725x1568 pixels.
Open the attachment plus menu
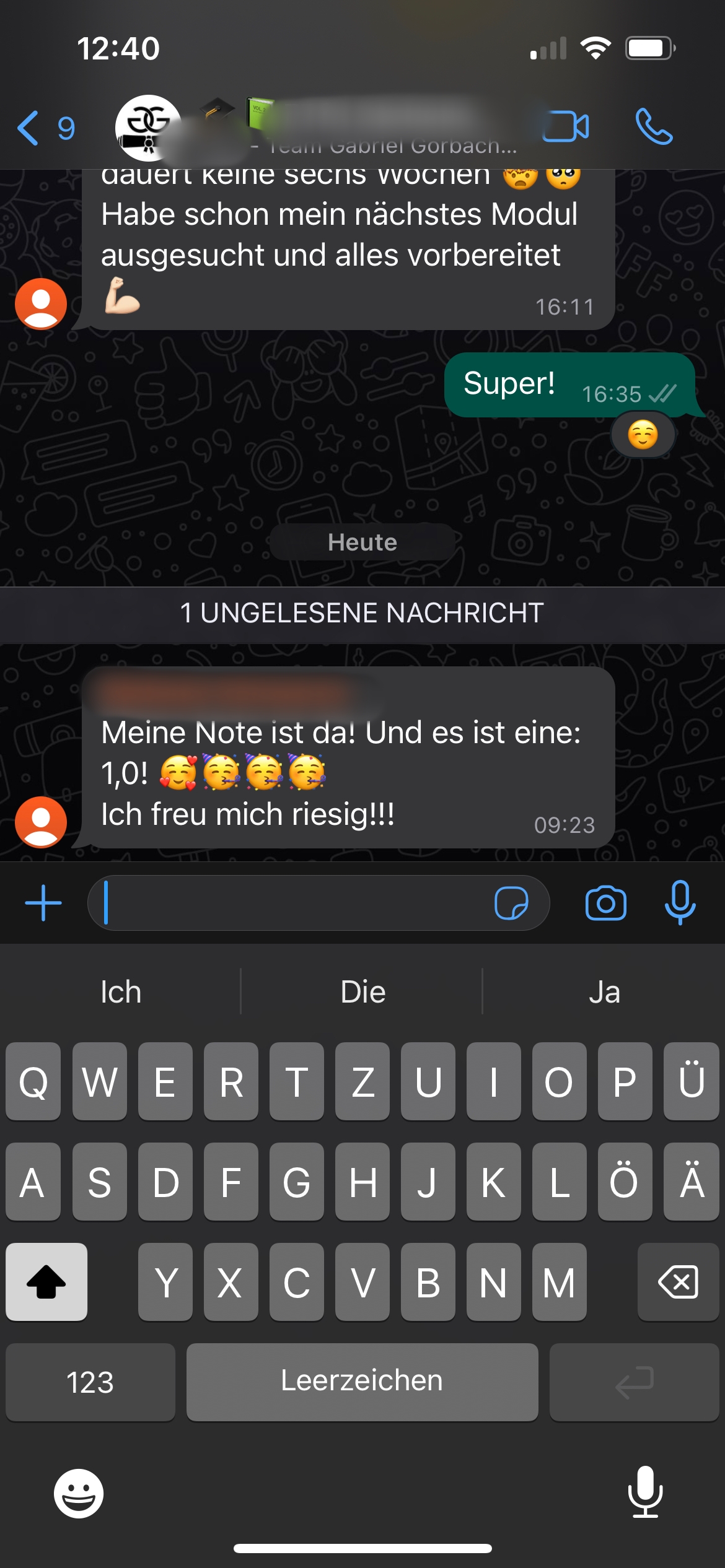(43, 903)
